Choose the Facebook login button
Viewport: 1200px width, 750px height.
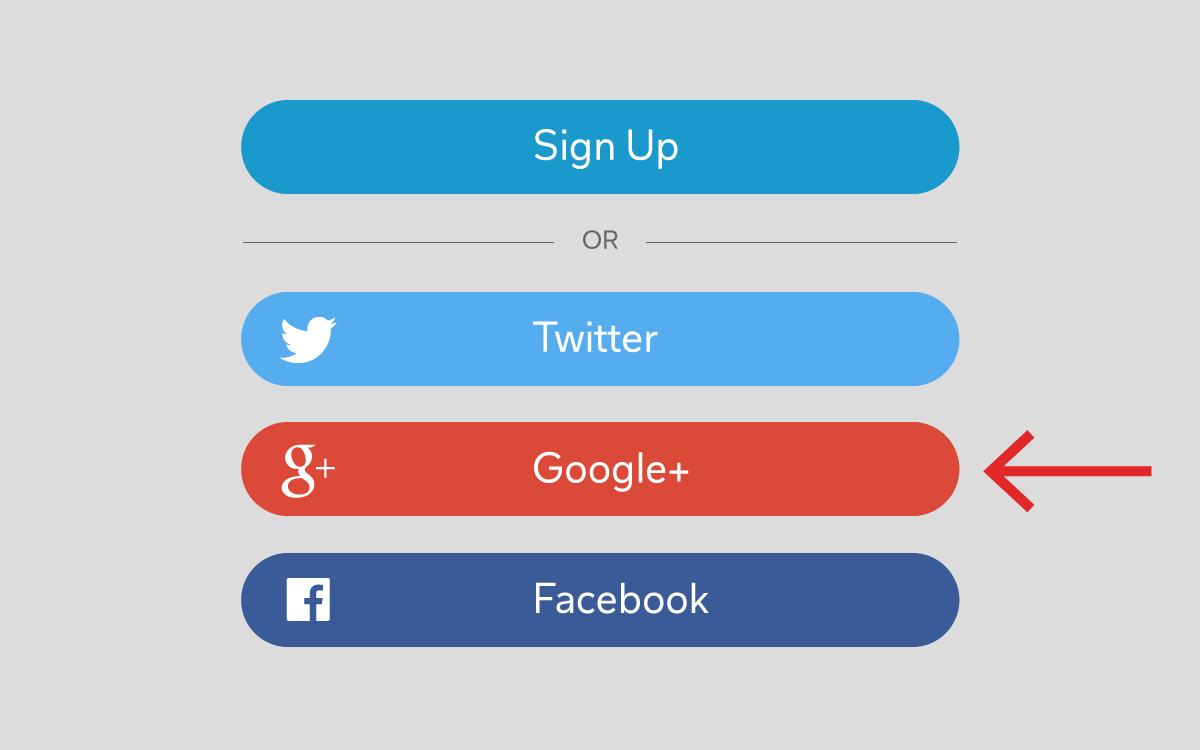pyautogui.click(x=600, y=600)
